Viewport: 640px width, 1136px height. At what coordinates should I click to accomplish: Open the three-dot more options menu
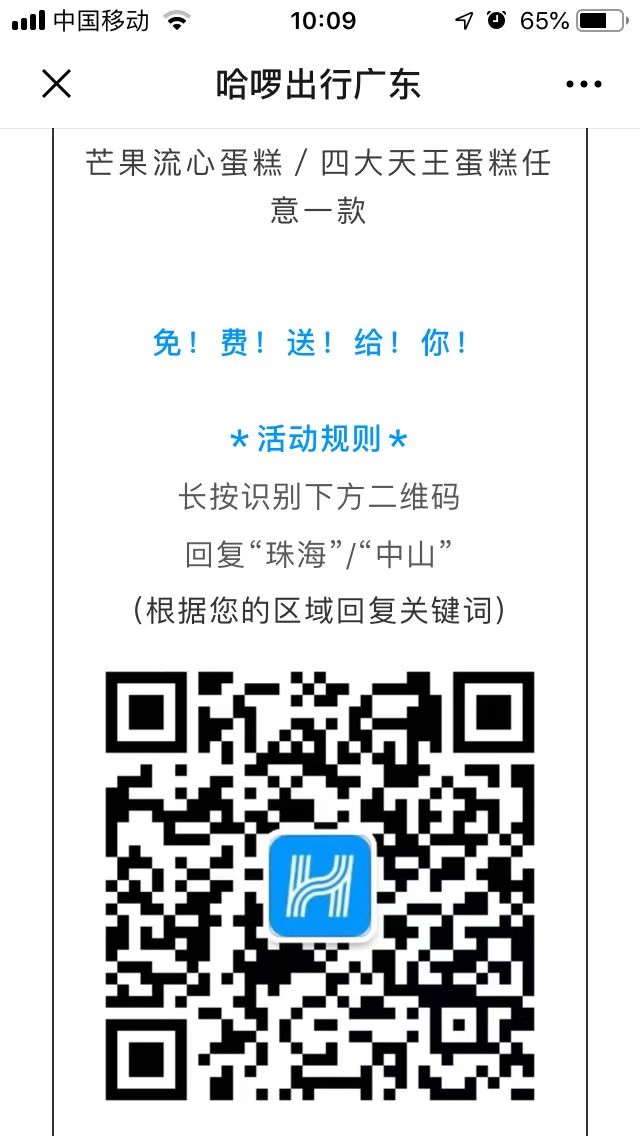click(x=583, y=85)
